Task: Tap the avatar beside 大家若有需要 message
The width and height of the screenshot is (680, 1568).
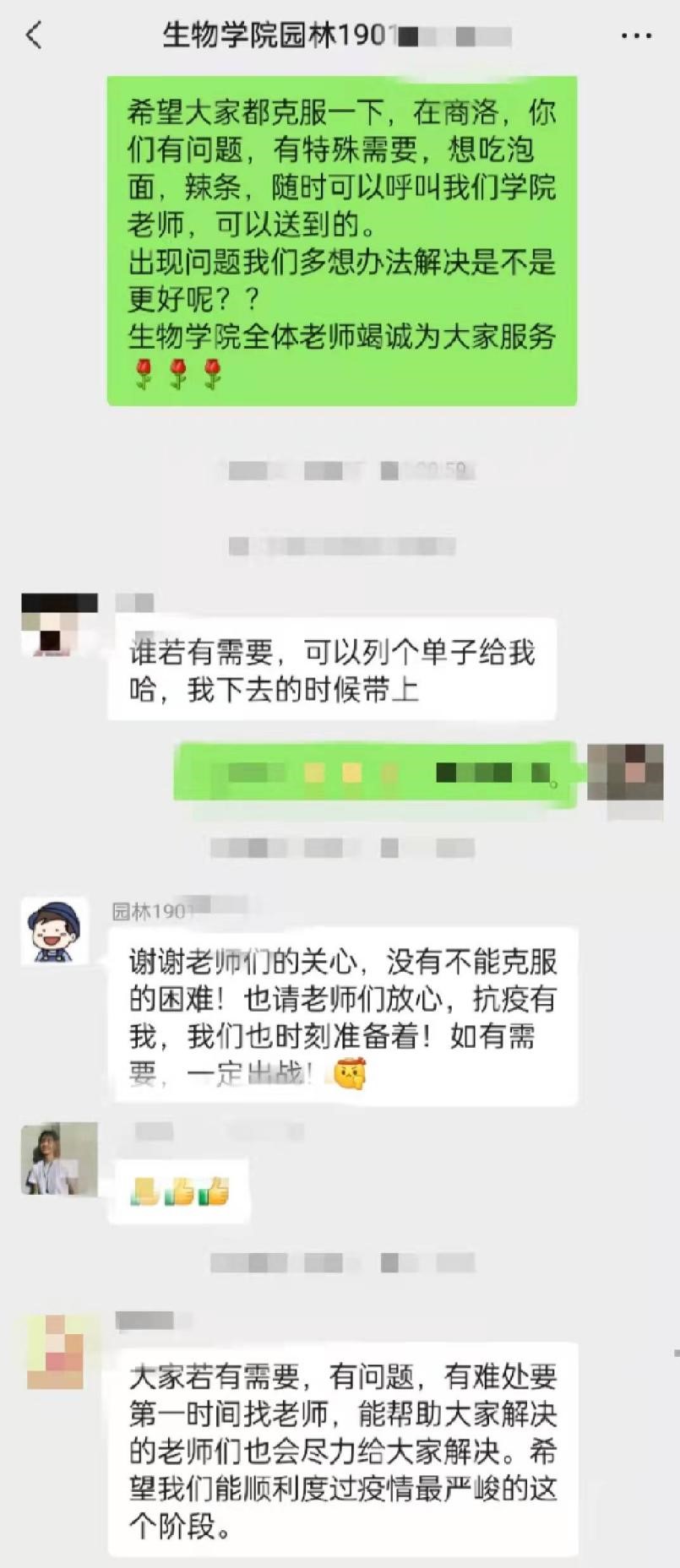Action: (x=56, y=1351)
